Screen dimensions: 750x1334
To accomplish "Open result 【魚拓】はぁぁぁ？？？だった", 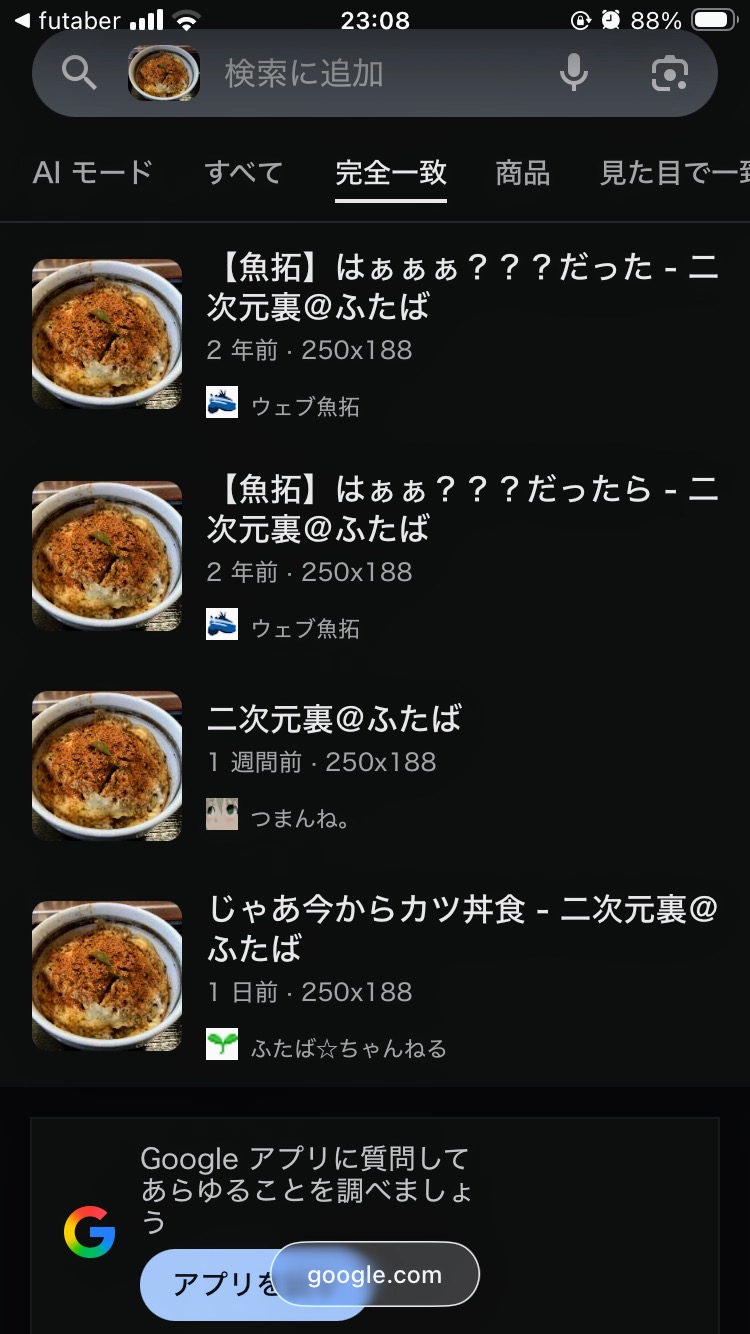I will [x=462, y=286].
